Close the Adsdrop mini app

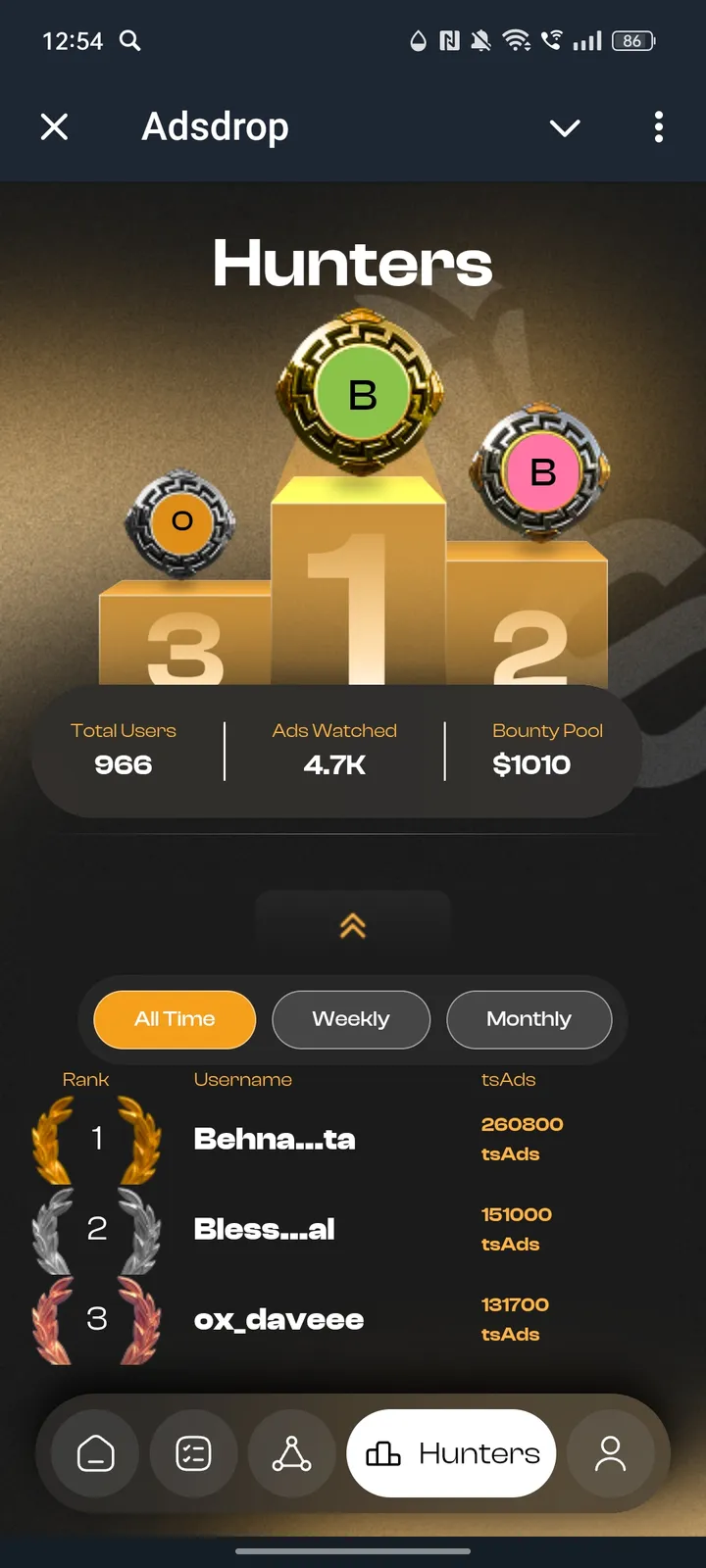(55, 126)
